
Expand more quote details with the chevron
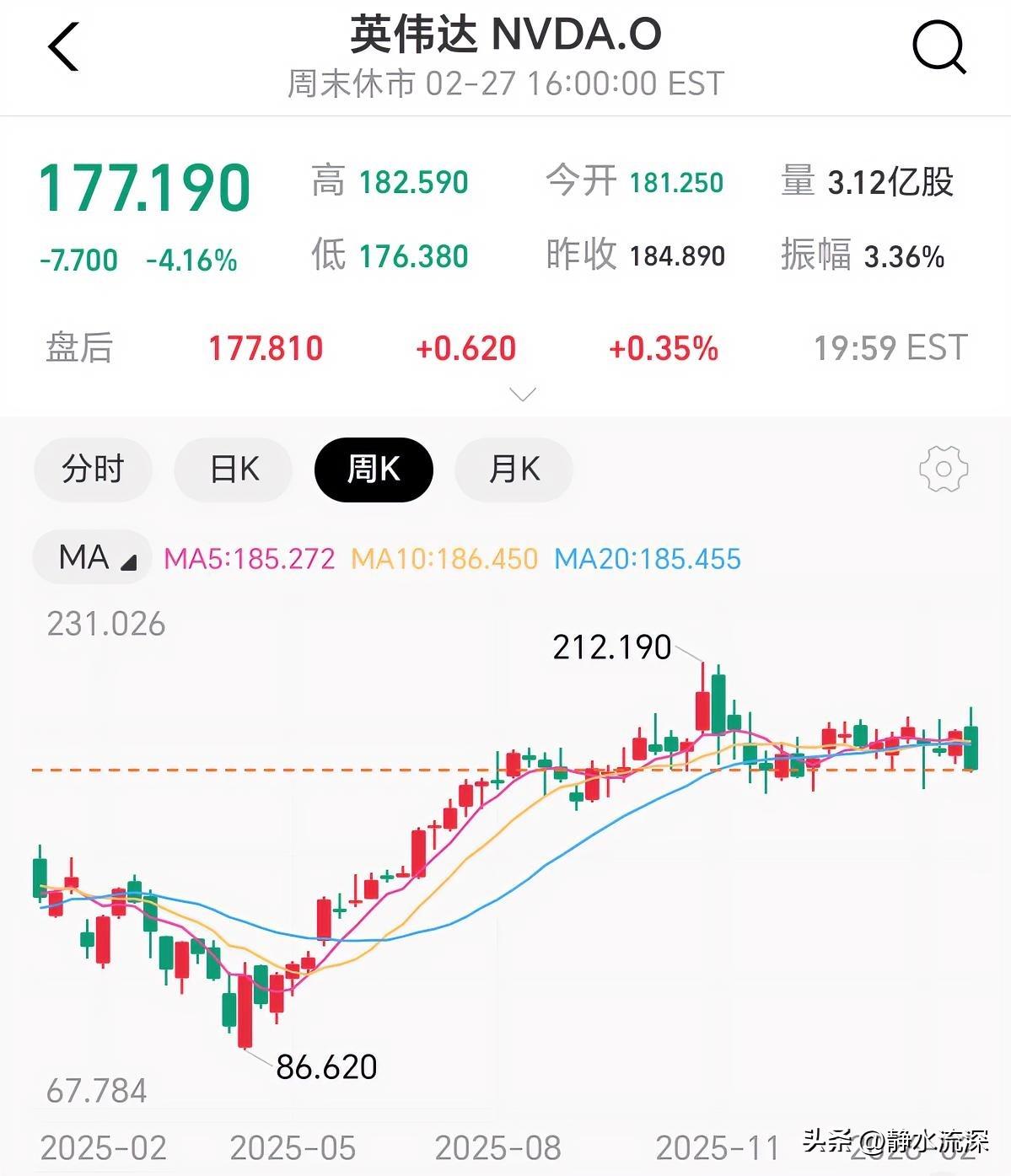523,393
